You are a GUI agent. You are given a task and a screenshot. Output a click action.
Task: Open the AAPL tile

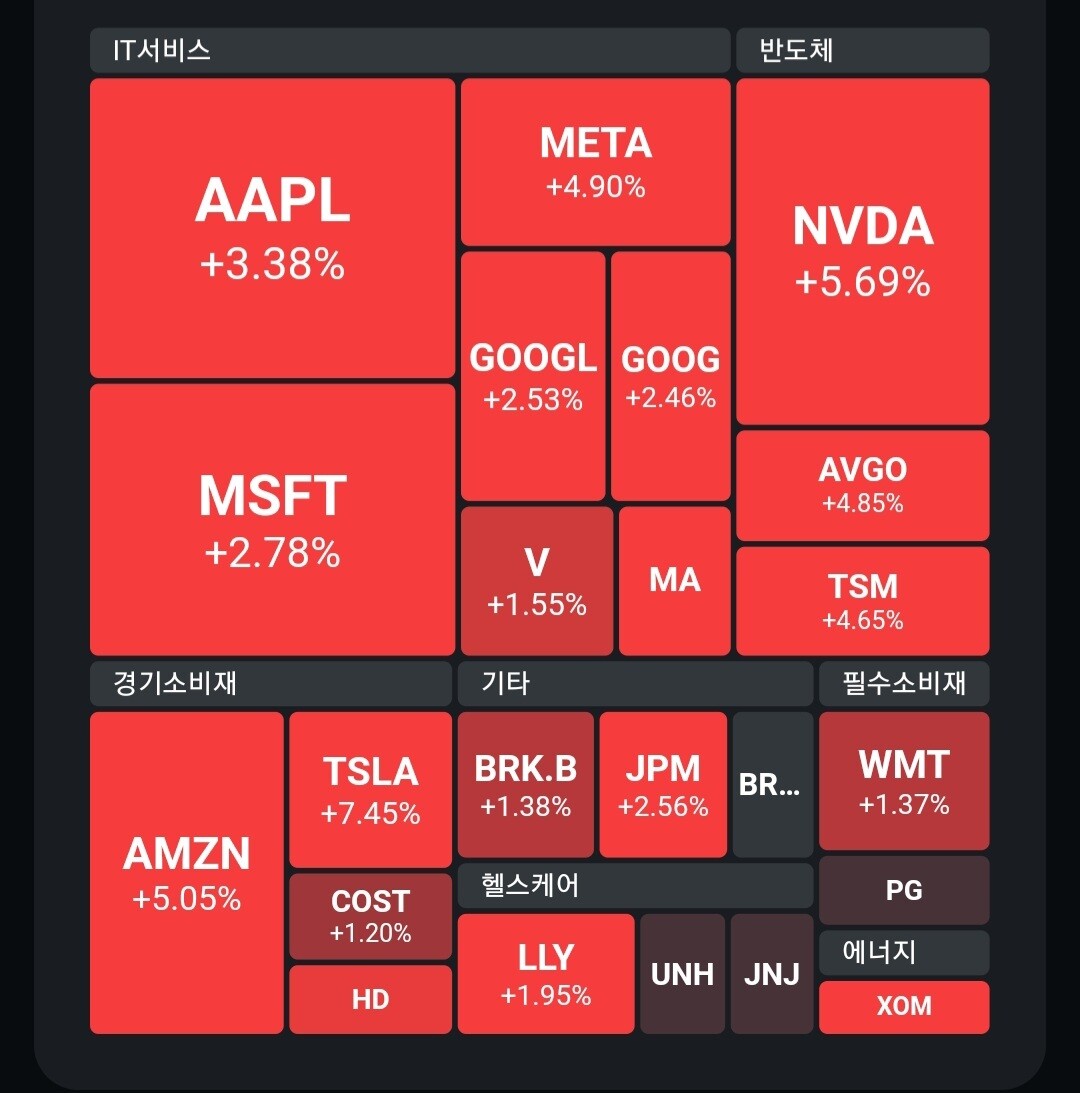coord(272,228)
